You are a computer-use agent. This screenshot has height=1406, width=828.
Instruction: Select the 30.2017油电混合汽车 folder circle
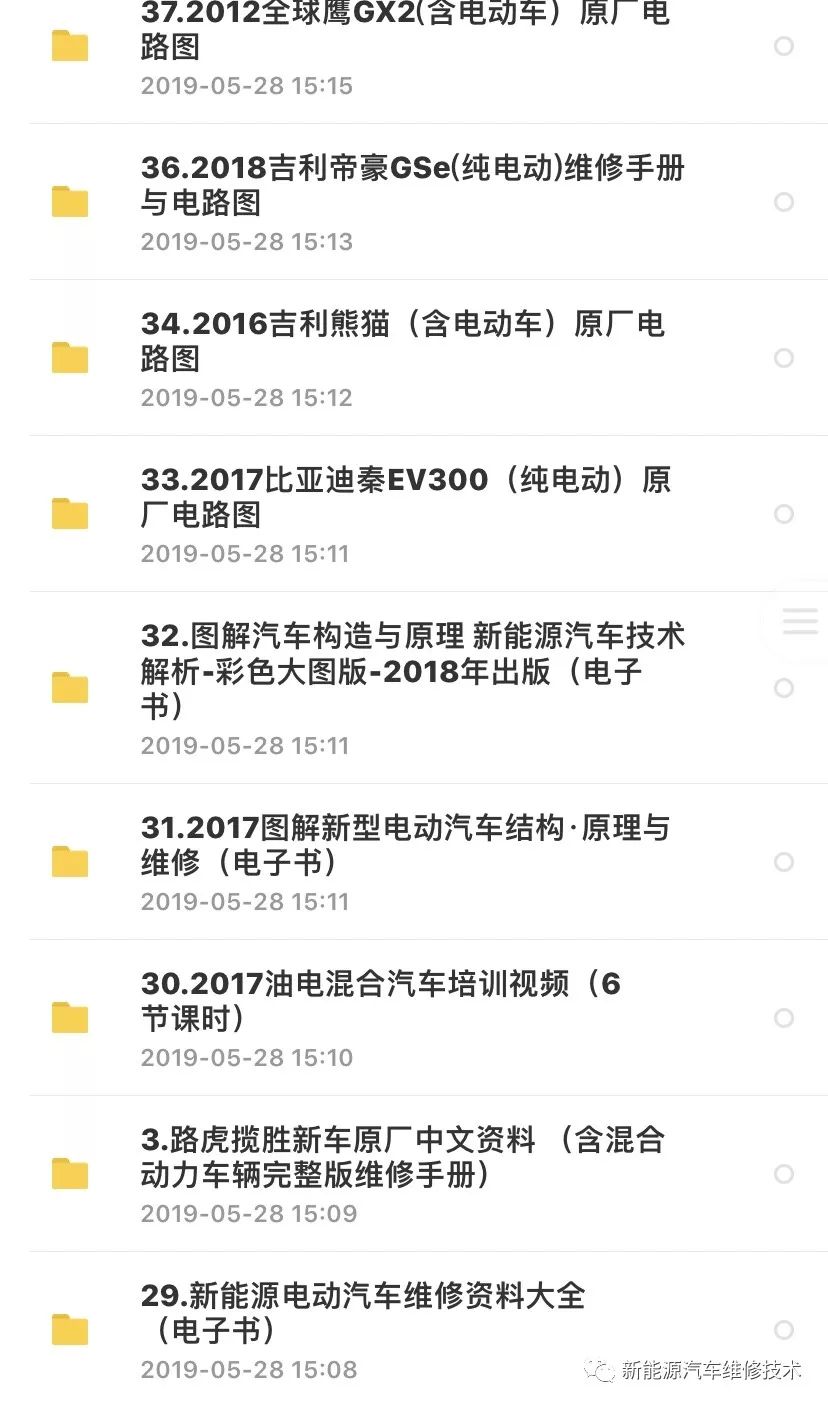click(784, 1018)
